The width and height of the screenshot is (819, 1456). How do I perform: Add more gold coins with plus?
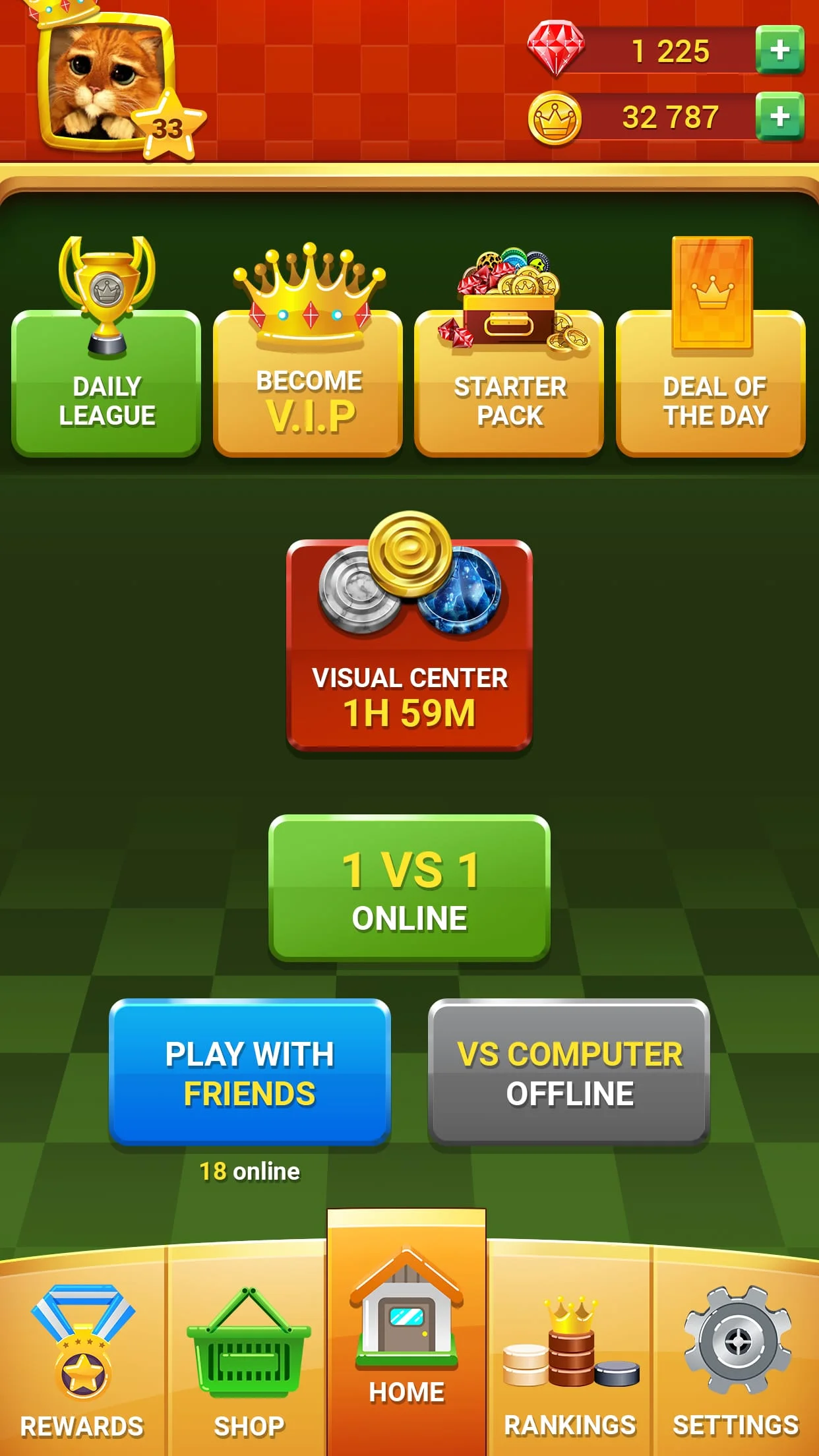click(779, 117)
